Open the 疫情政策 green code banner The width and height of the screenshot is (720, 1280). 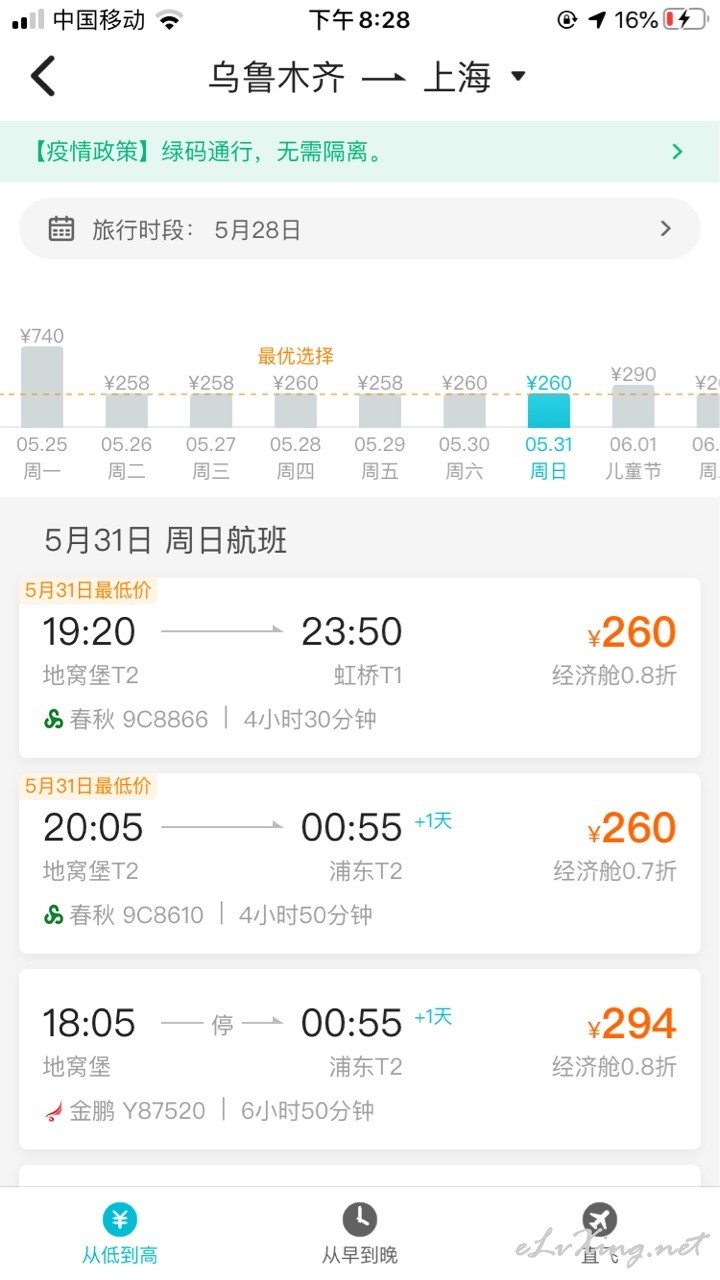[360, 152]
